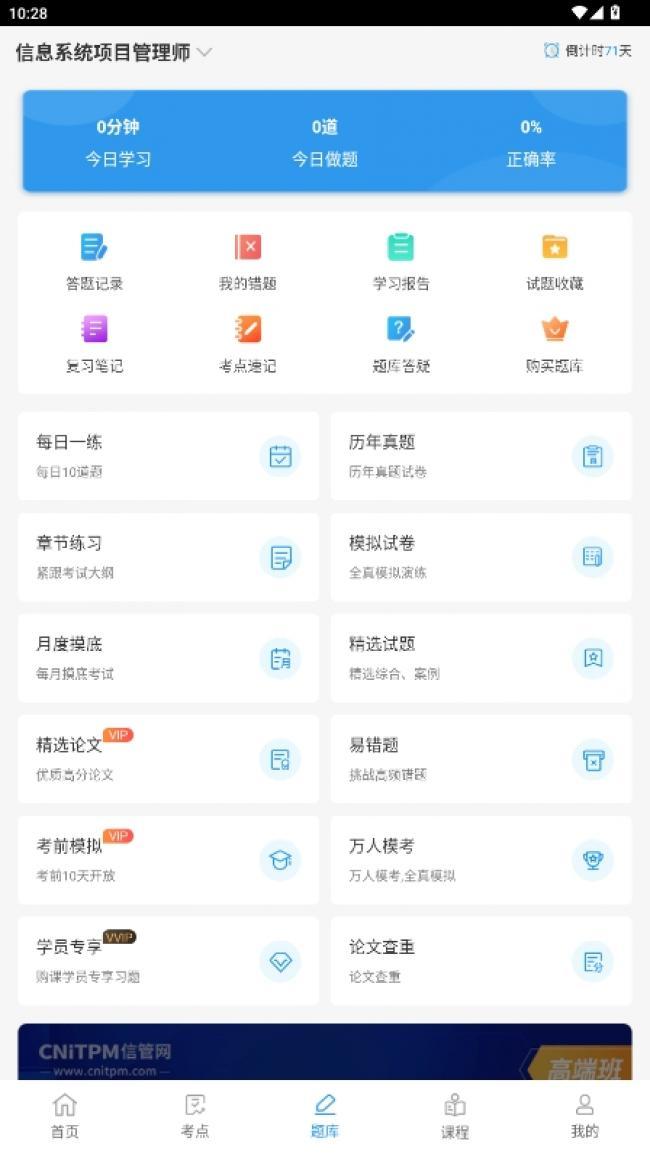The image size is (650, 1154).
Task: Switch to the 课程 courses tab
Action: [455, 1116]
